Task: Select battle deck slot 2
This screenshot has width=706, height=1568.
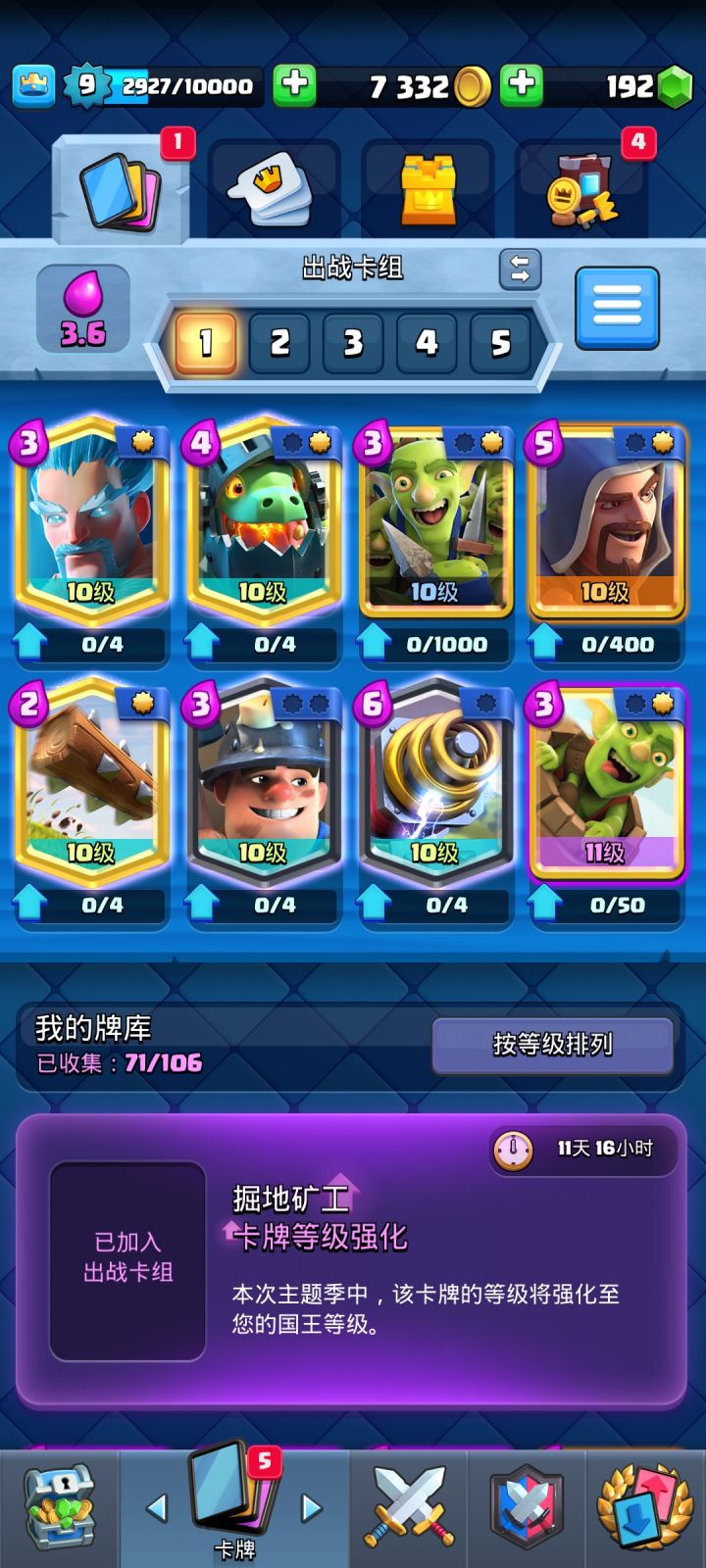Action: coord(281,342)
